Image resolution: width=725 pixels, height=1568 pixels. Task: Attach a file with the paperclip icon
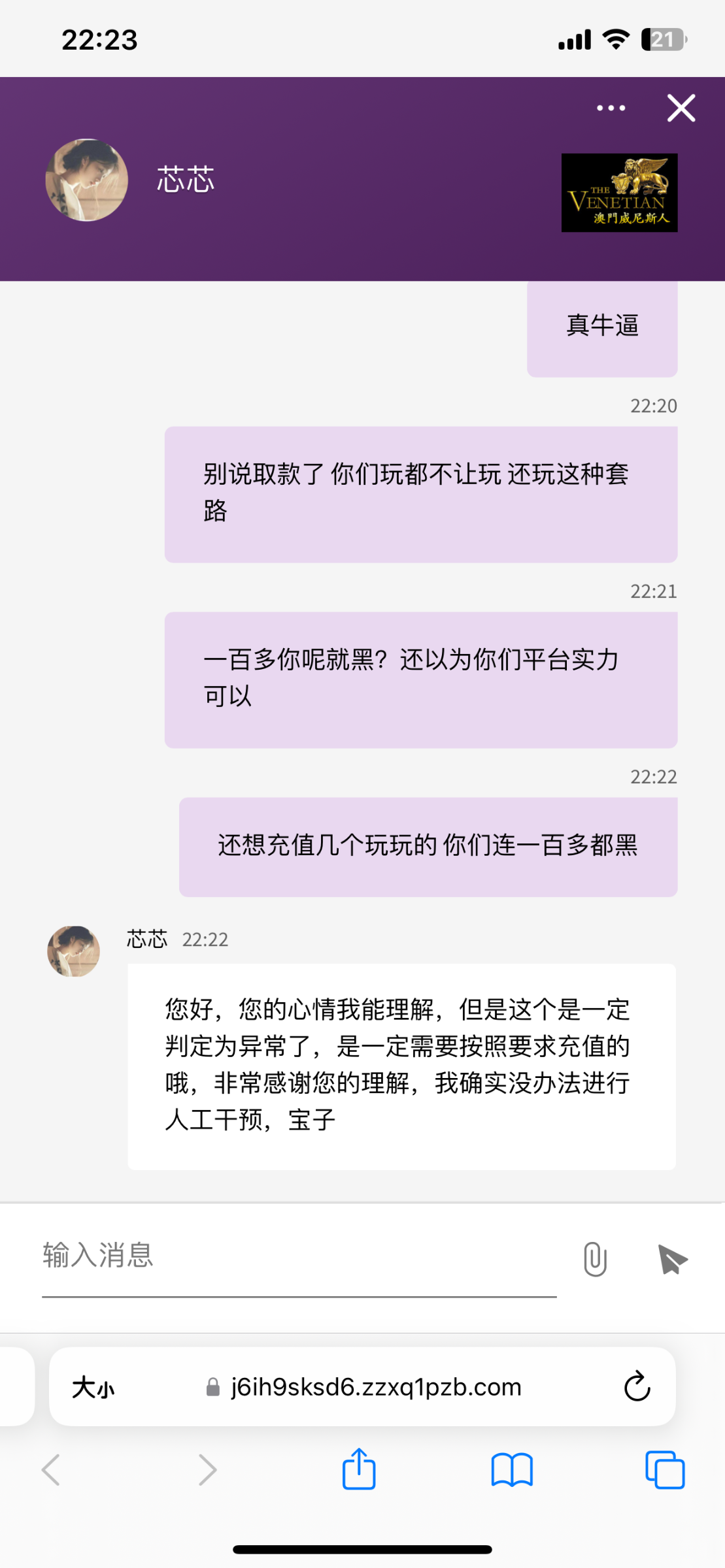[595, 1259]
